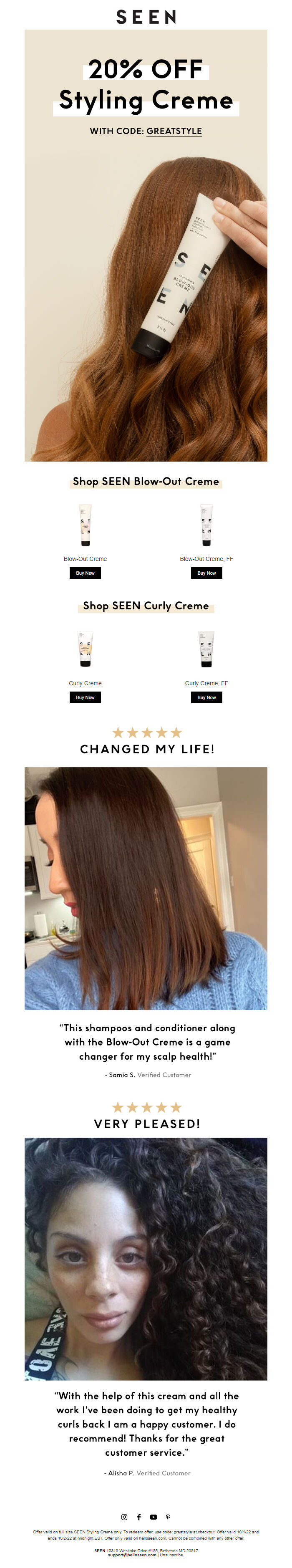Visit SEEN's Instagram page
The height and width of the screenshot is (1568, 292).
[124, 1517]
